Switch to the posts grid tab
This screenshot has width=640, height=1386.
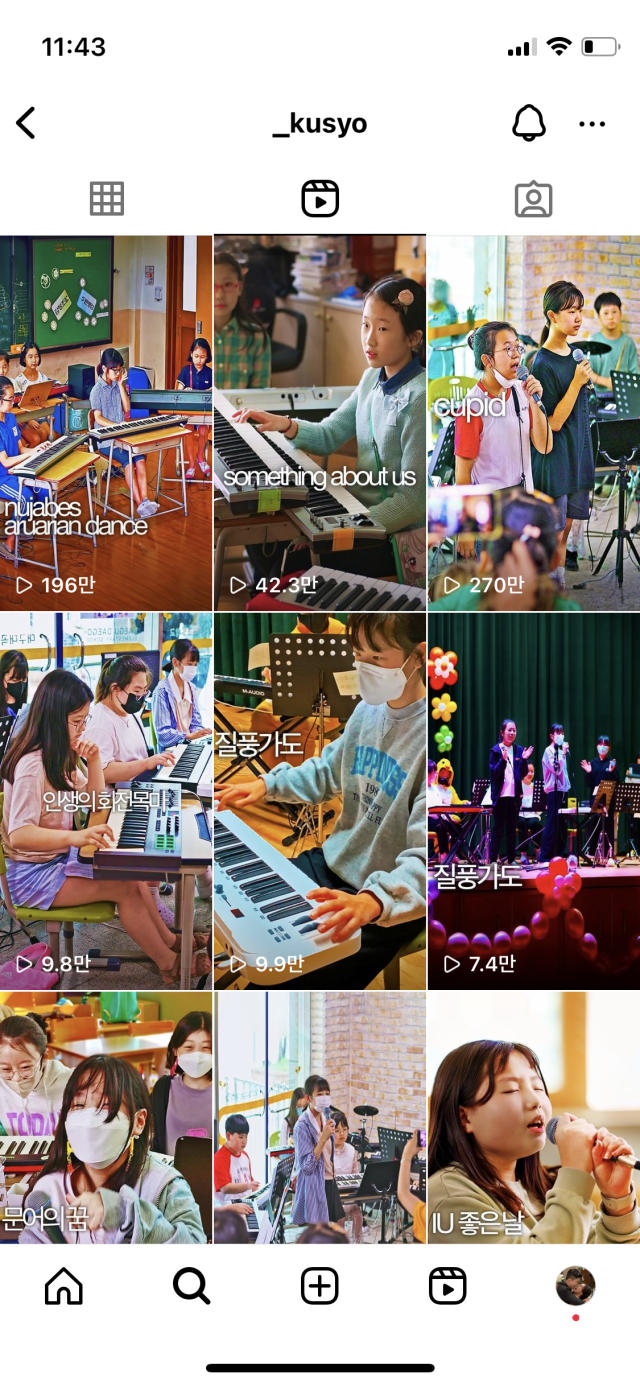[x=107, y=199]
